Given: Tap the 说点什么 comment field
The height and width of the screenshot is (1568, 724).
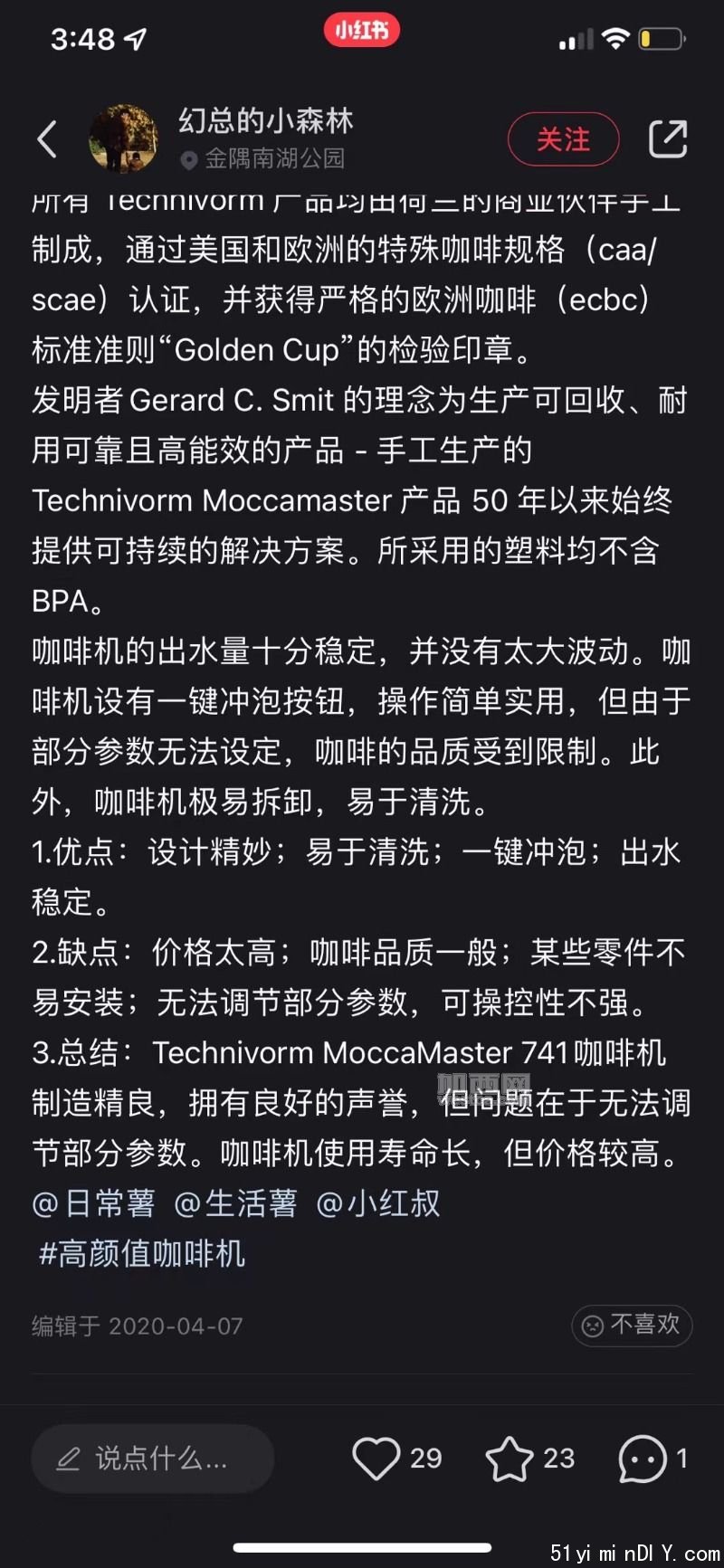Looking at the screenshot, I should [152, 1459].
